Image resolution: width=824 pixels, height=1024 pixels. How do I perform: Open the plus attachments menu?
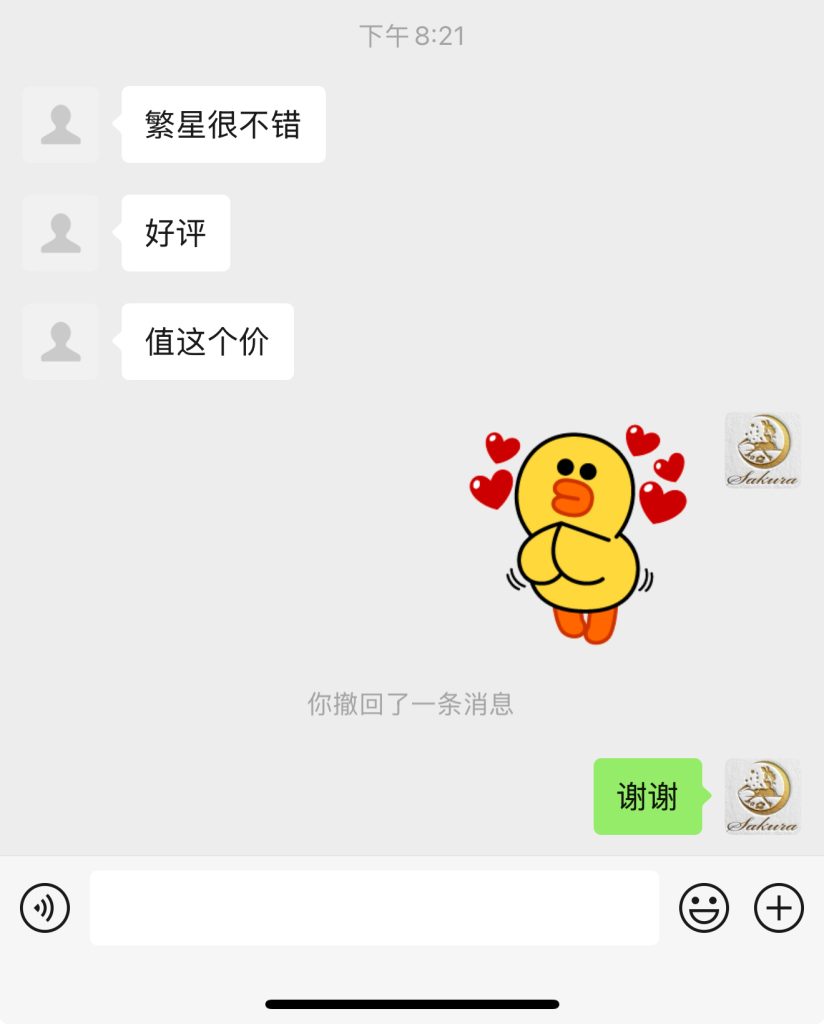(x=779, y=908)
